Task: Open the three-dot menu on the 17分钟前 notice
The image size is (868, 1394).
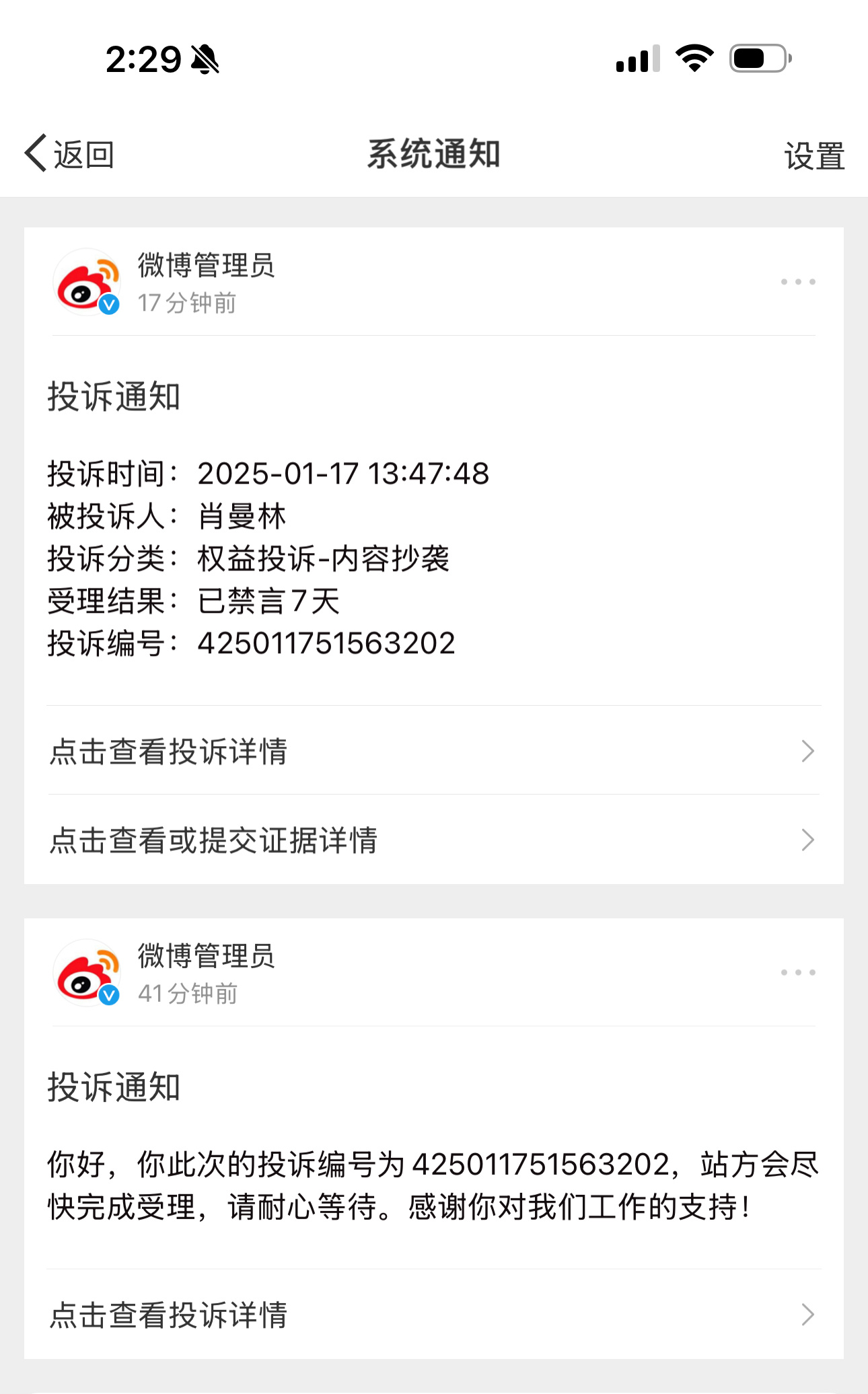Action: 798,282
